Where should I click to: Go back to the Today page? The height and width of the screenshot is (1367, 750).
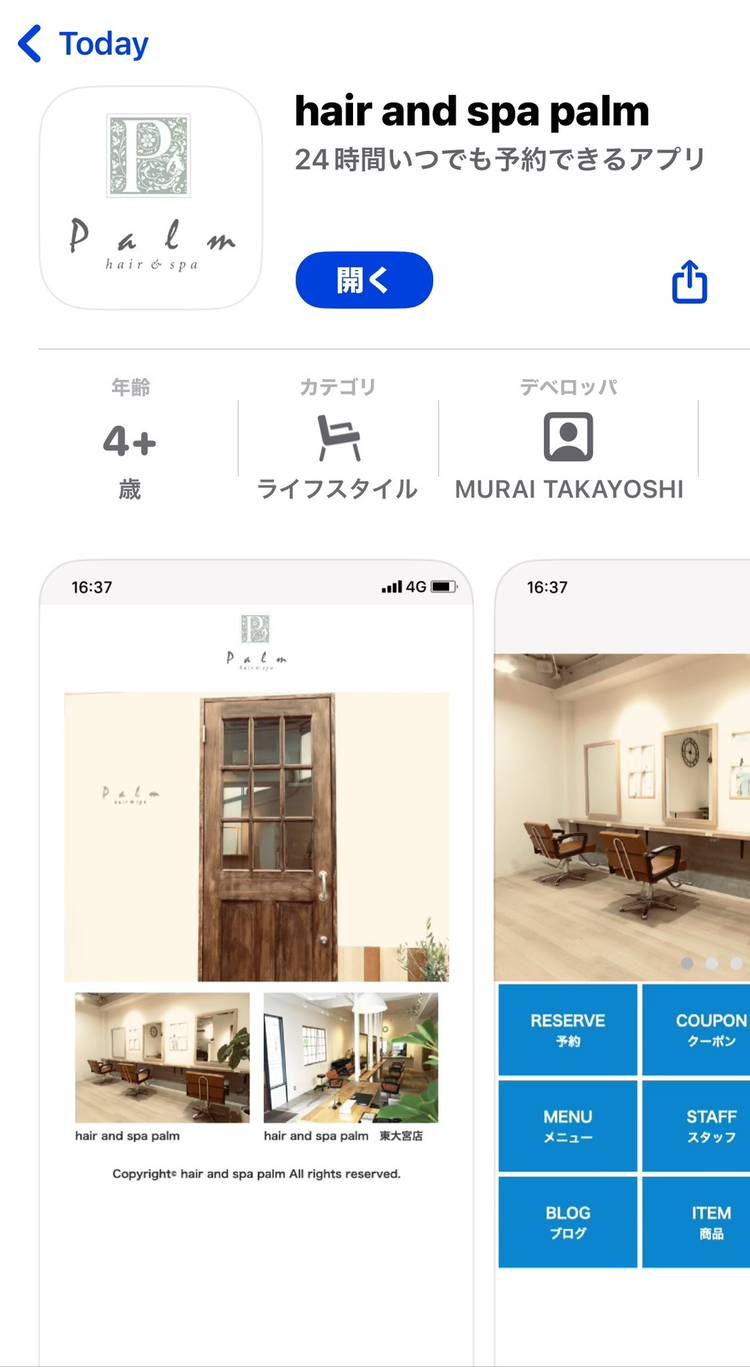click(x=84, y=45)
